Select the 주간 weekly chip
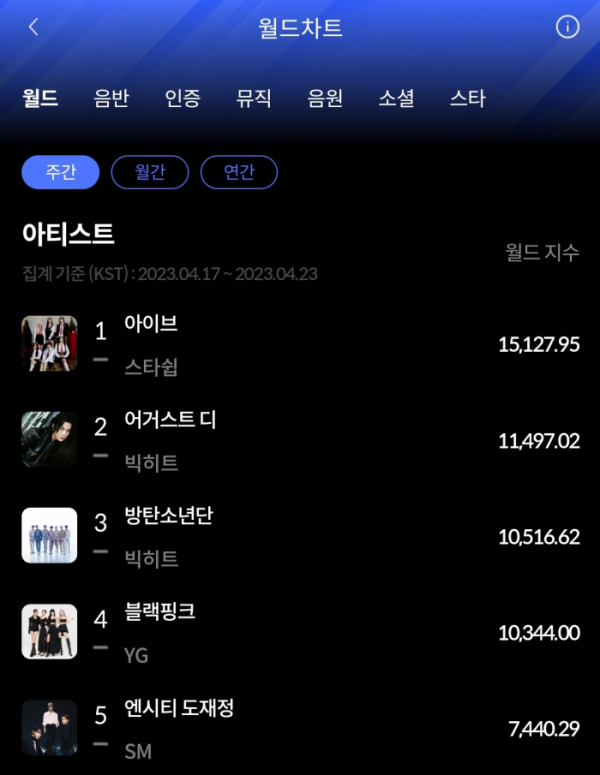The height and width of the screenshot is (775, 600). coord(61,172)
